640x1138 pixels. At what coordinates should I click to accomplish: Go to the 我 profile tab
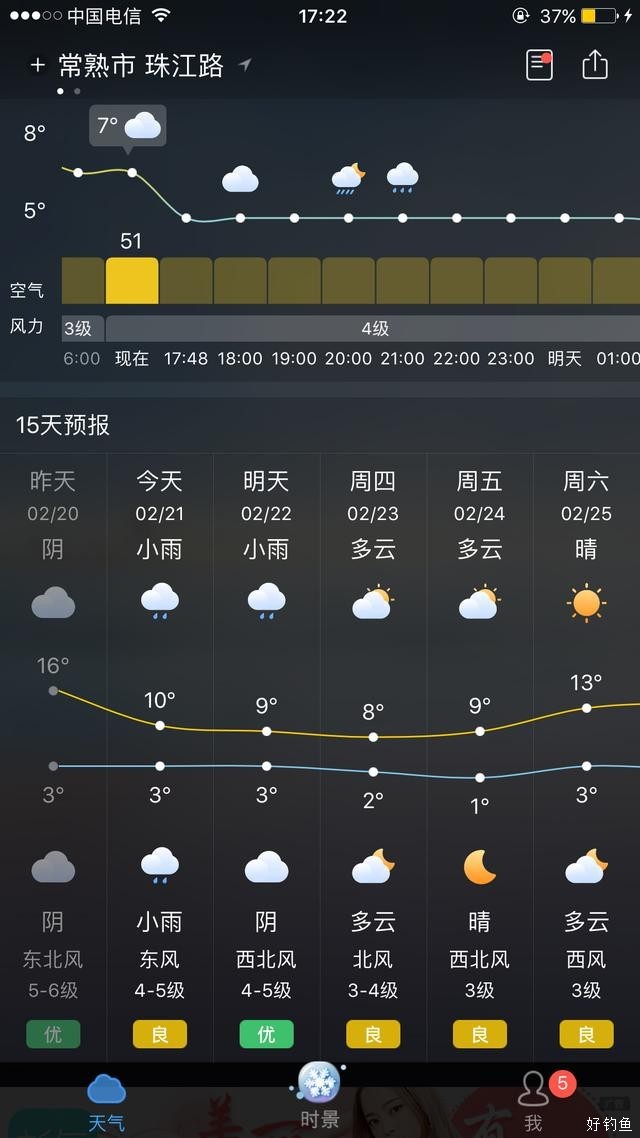tap(534, 1100)
